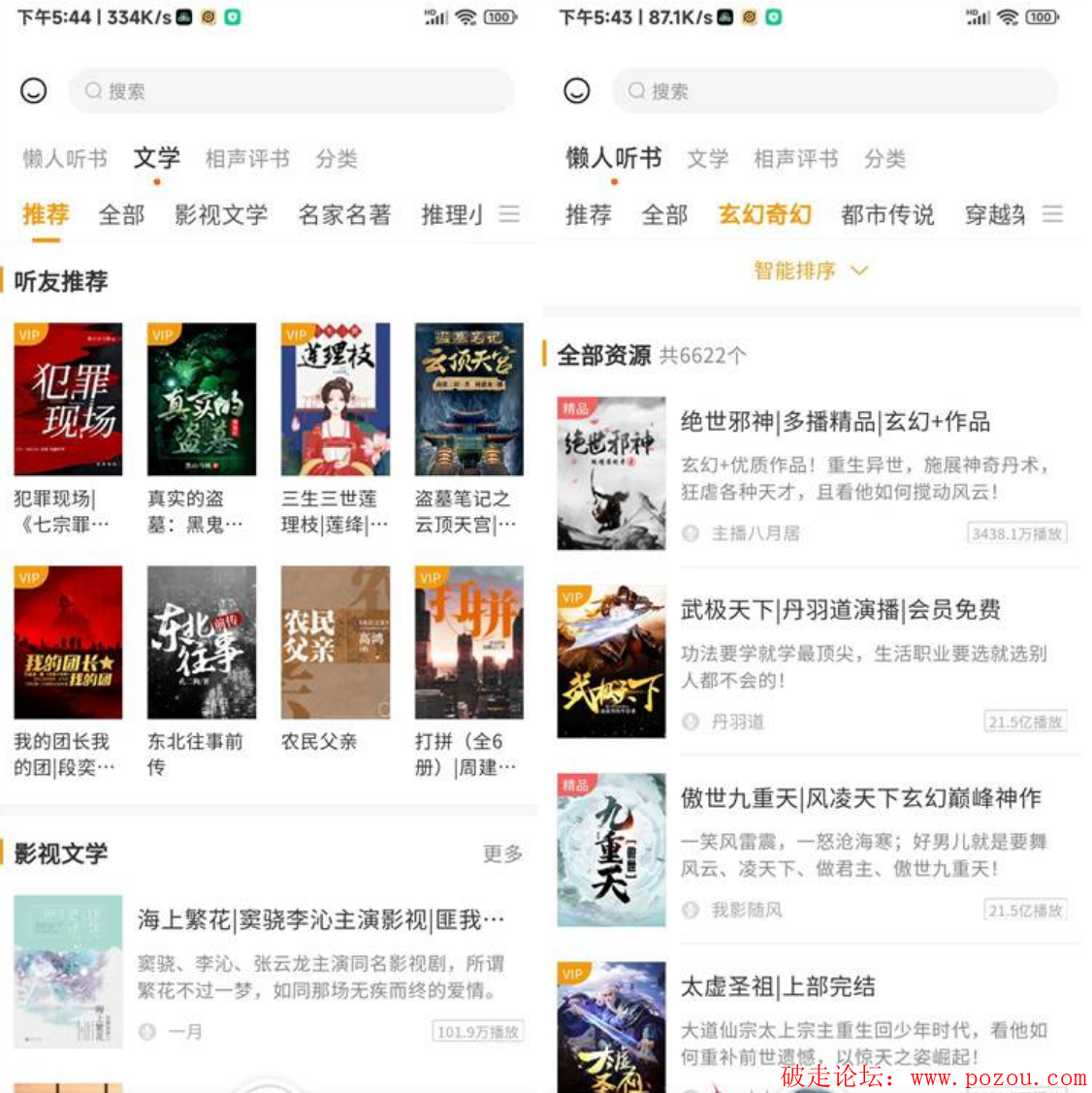Open the 农民父亲 audiobook

[x=336, y=642]
